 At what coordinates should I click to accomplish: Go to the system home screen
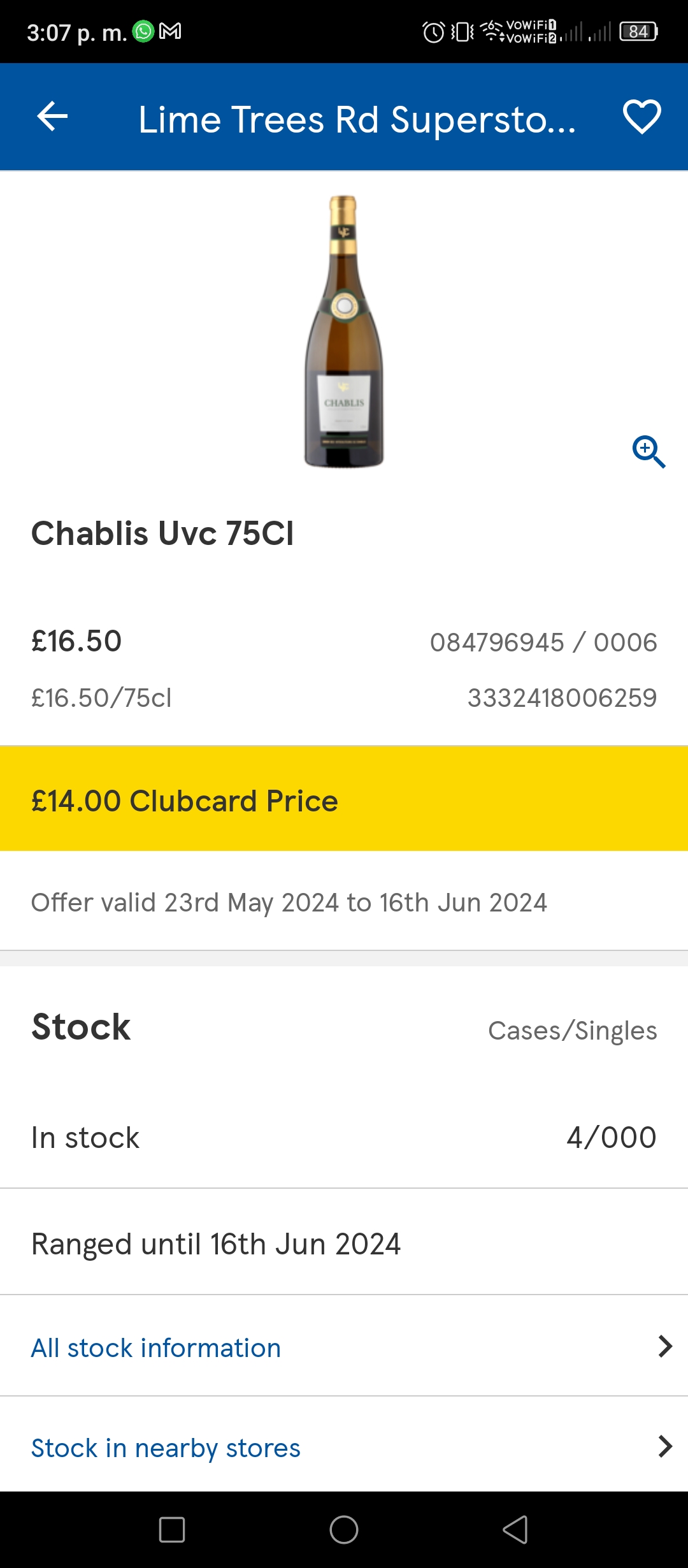tap(344, 1530)
